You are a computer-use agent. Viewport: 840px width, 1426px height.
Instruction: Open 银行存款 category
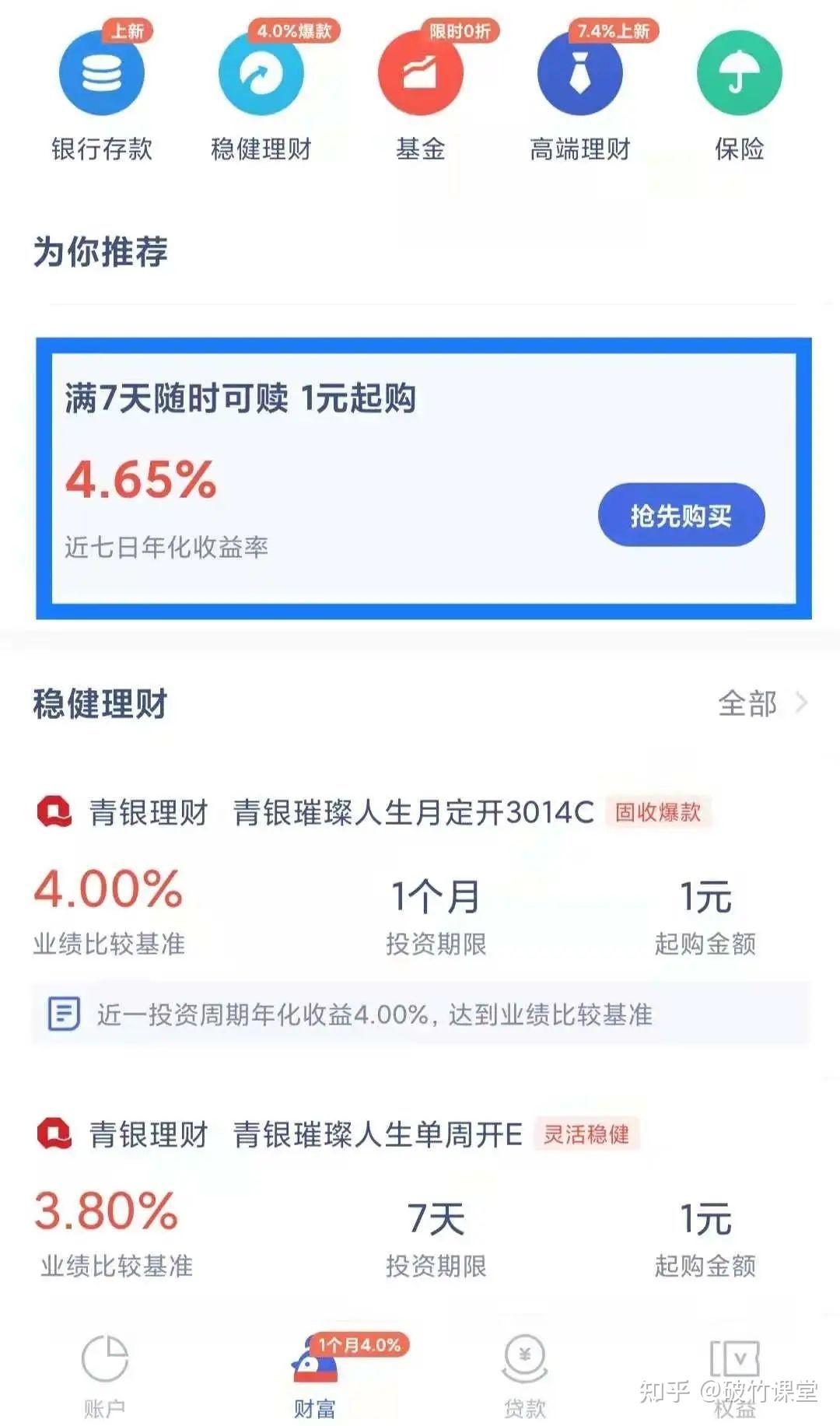click(102, 92)
